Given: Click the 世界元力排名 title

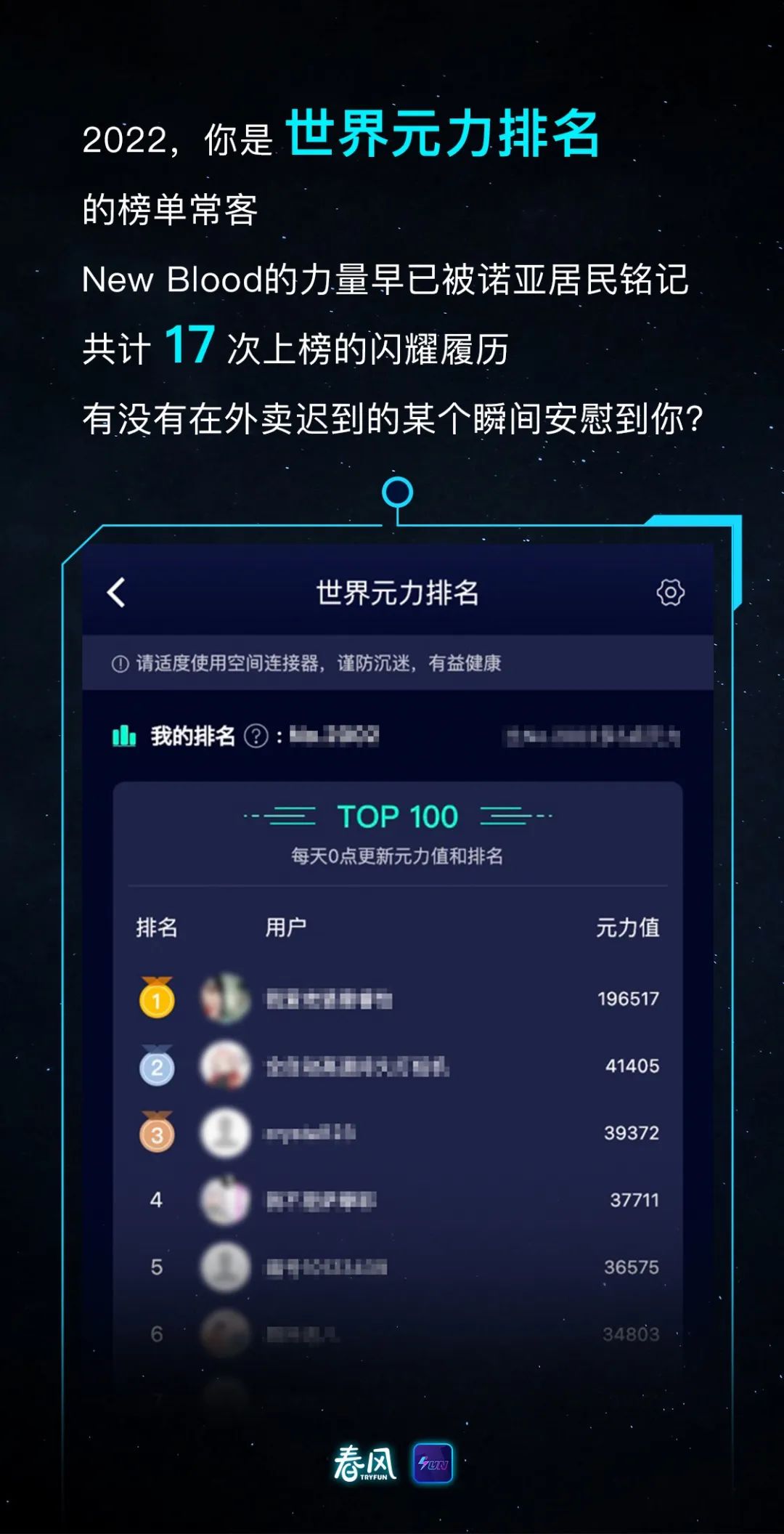Looking at the screenshot, I should [396, 593].
